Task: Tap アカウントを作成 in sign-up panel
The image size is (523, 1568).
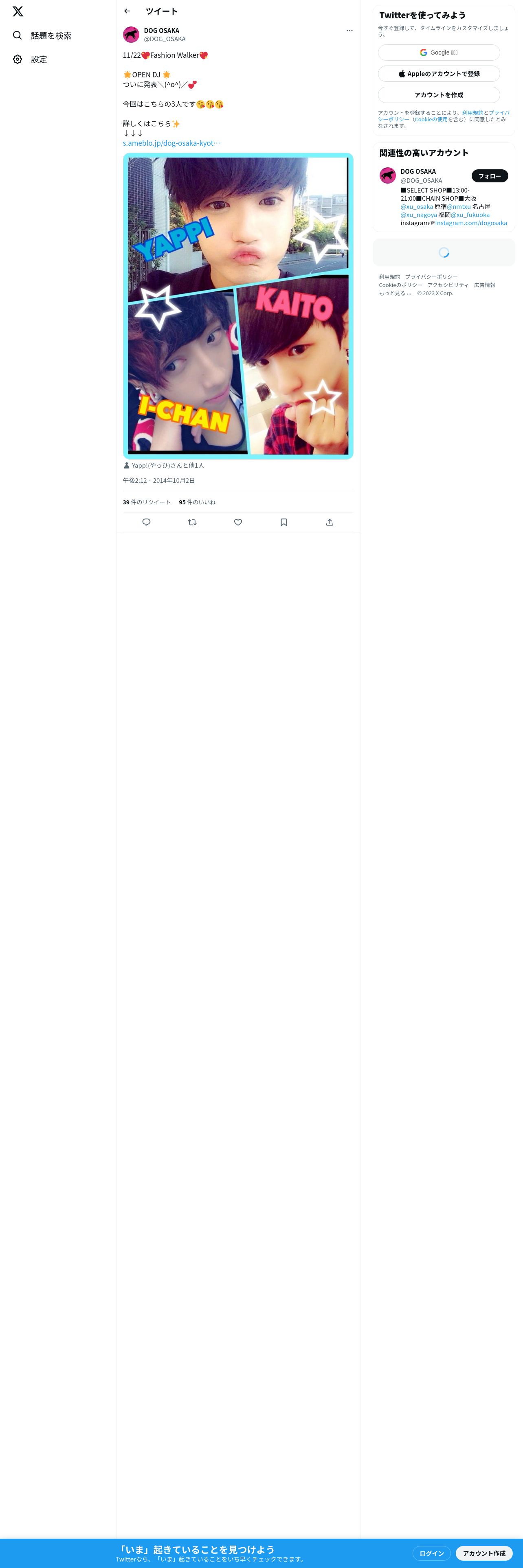Action: [439, 95]
